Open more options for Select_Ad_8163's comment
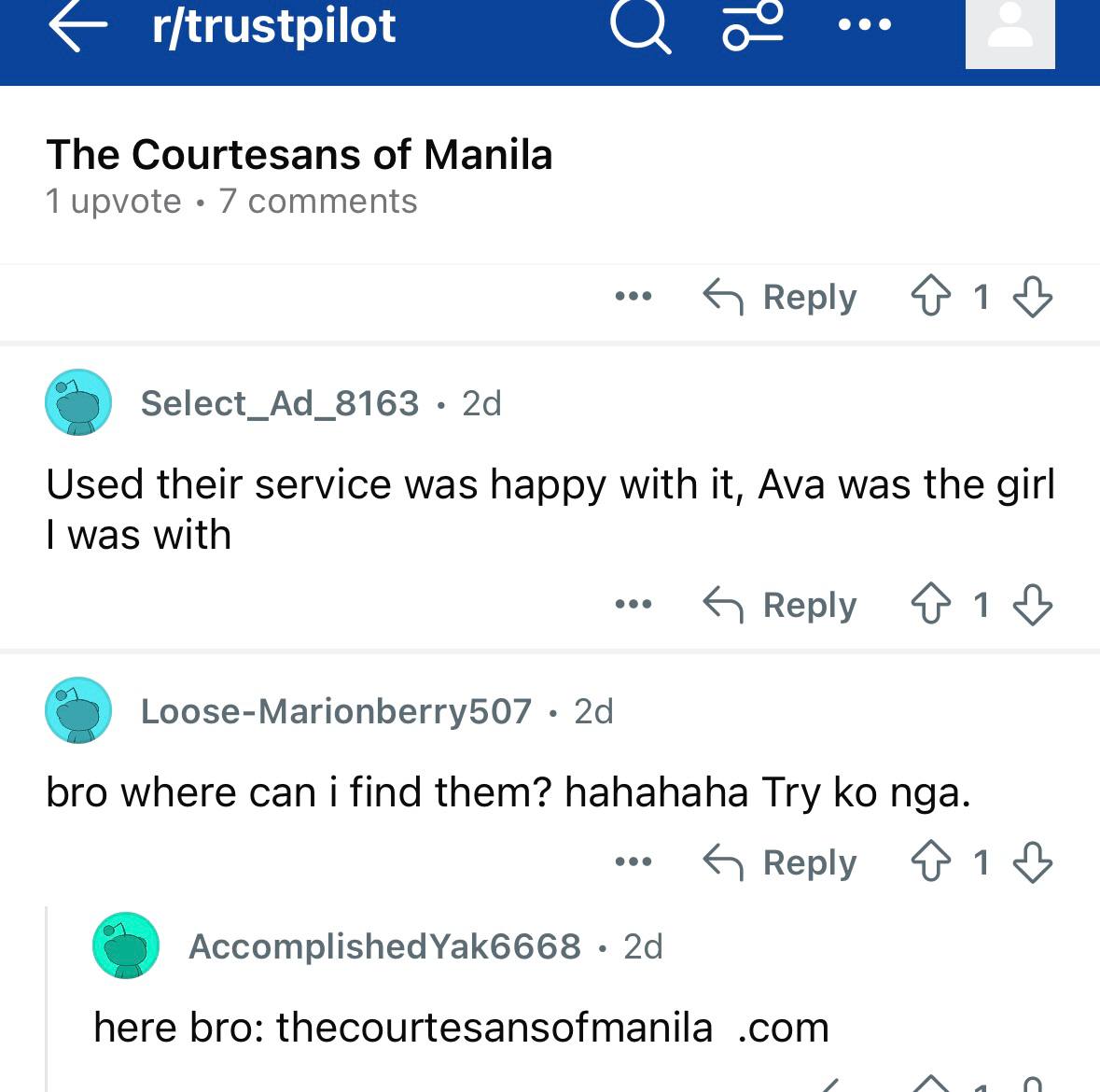The width and height of the screenshot is (1100, 1092). pos(634,605)
